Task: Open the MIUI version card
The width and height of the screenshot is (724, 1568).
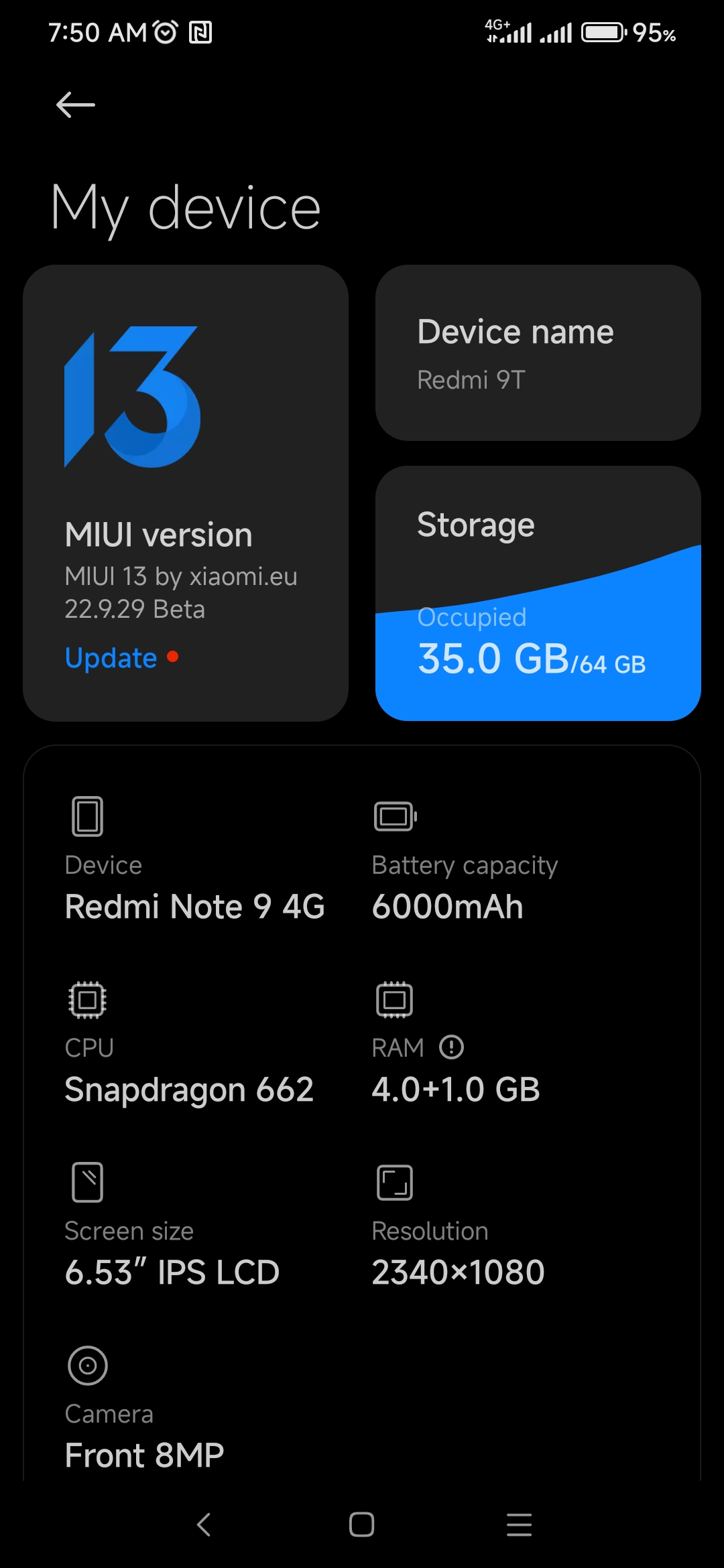Action: 186,493
